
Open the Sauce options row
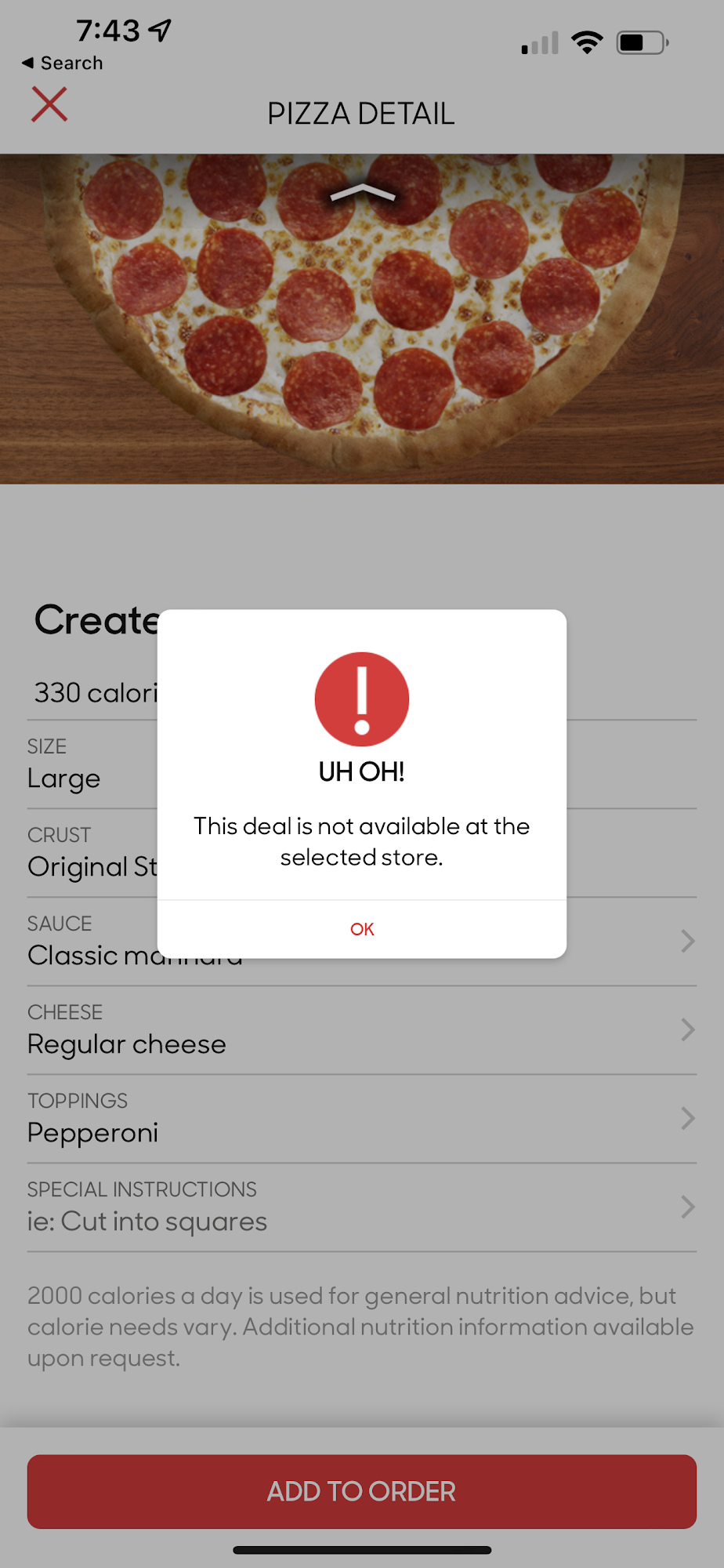click(362, 942)
